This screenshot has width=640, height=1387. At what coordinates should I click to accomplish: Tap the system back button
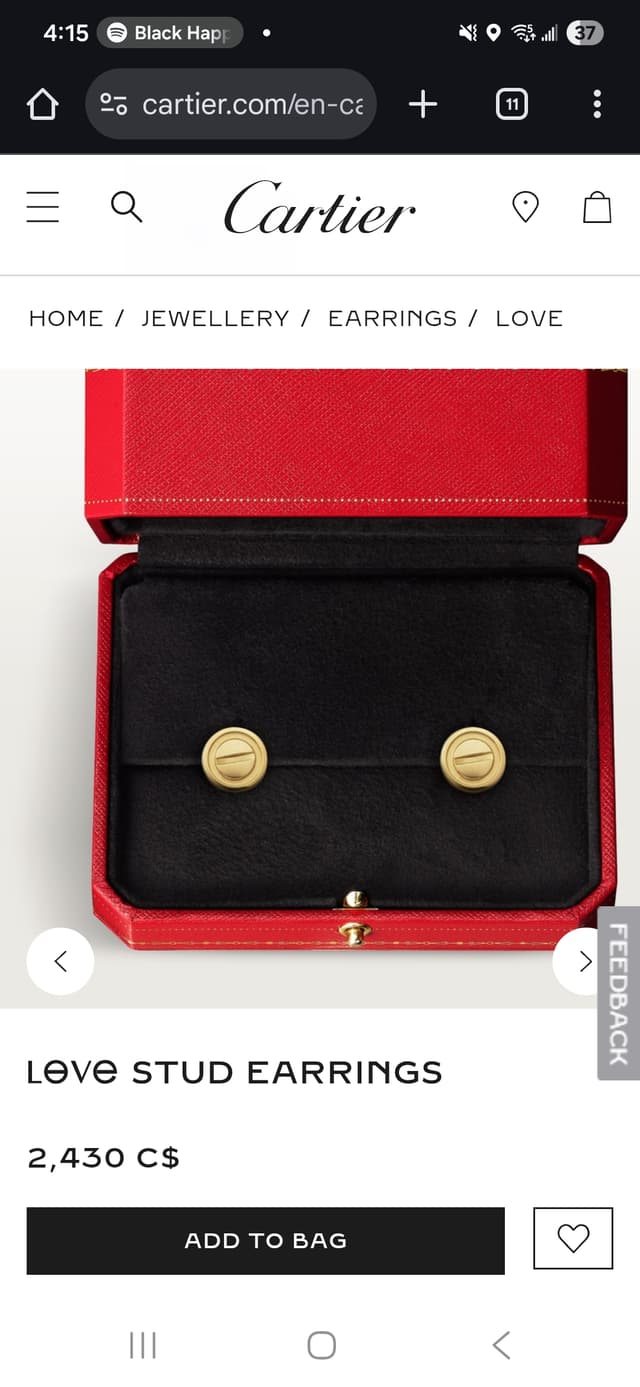click(502, 1345)
